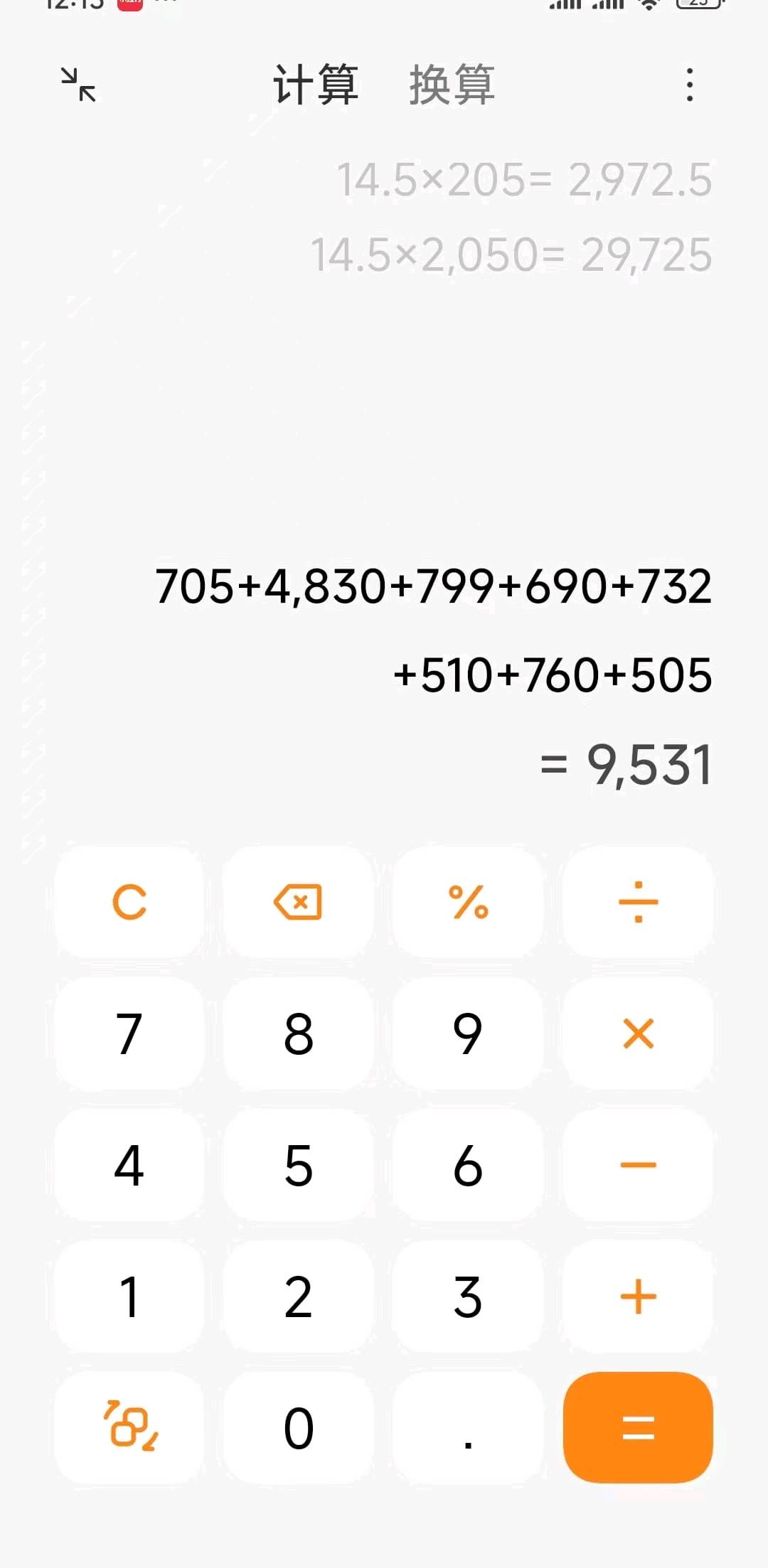Enter the decimal point
768x1568 pixels.
(x=468, y=1427)
